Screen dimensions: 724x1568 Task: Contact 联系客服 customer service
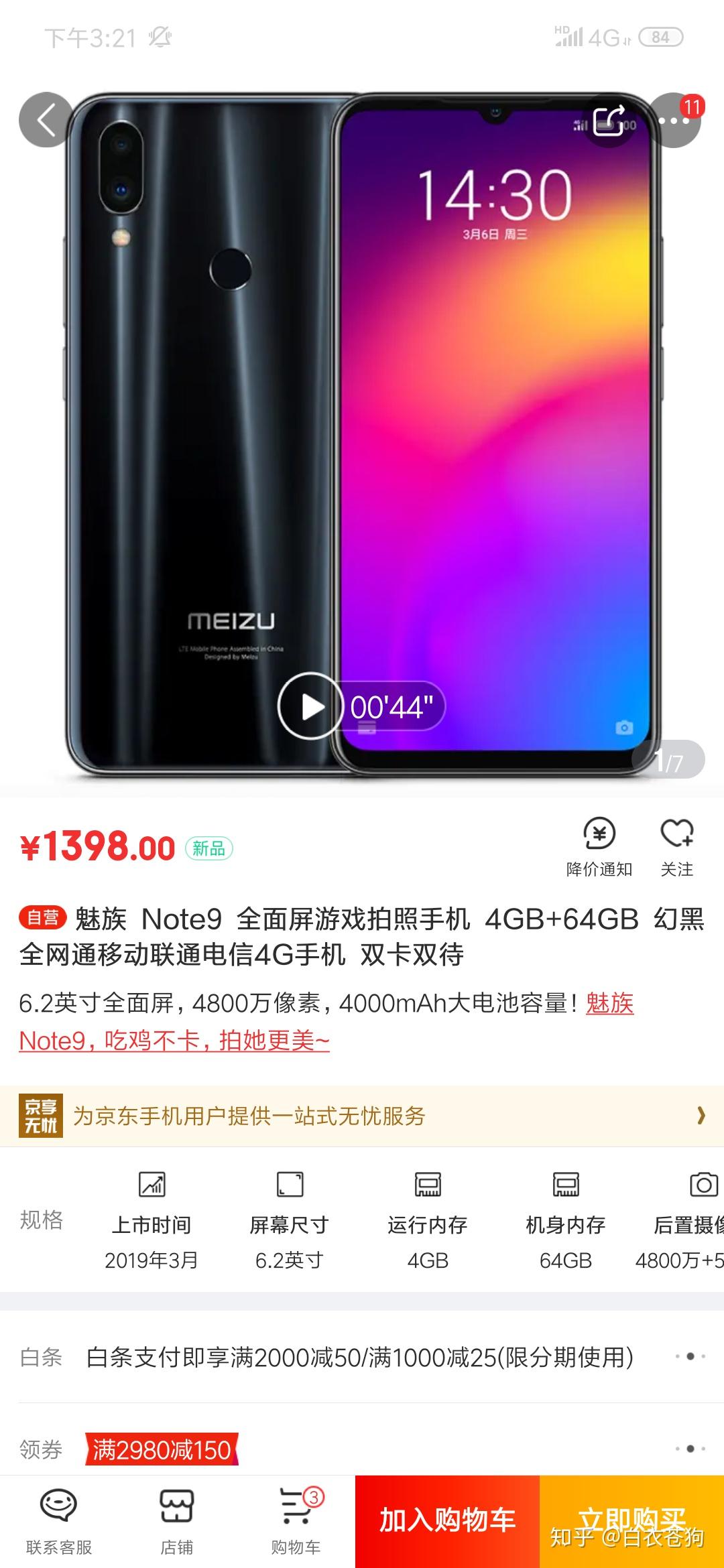coord(59,1522)
